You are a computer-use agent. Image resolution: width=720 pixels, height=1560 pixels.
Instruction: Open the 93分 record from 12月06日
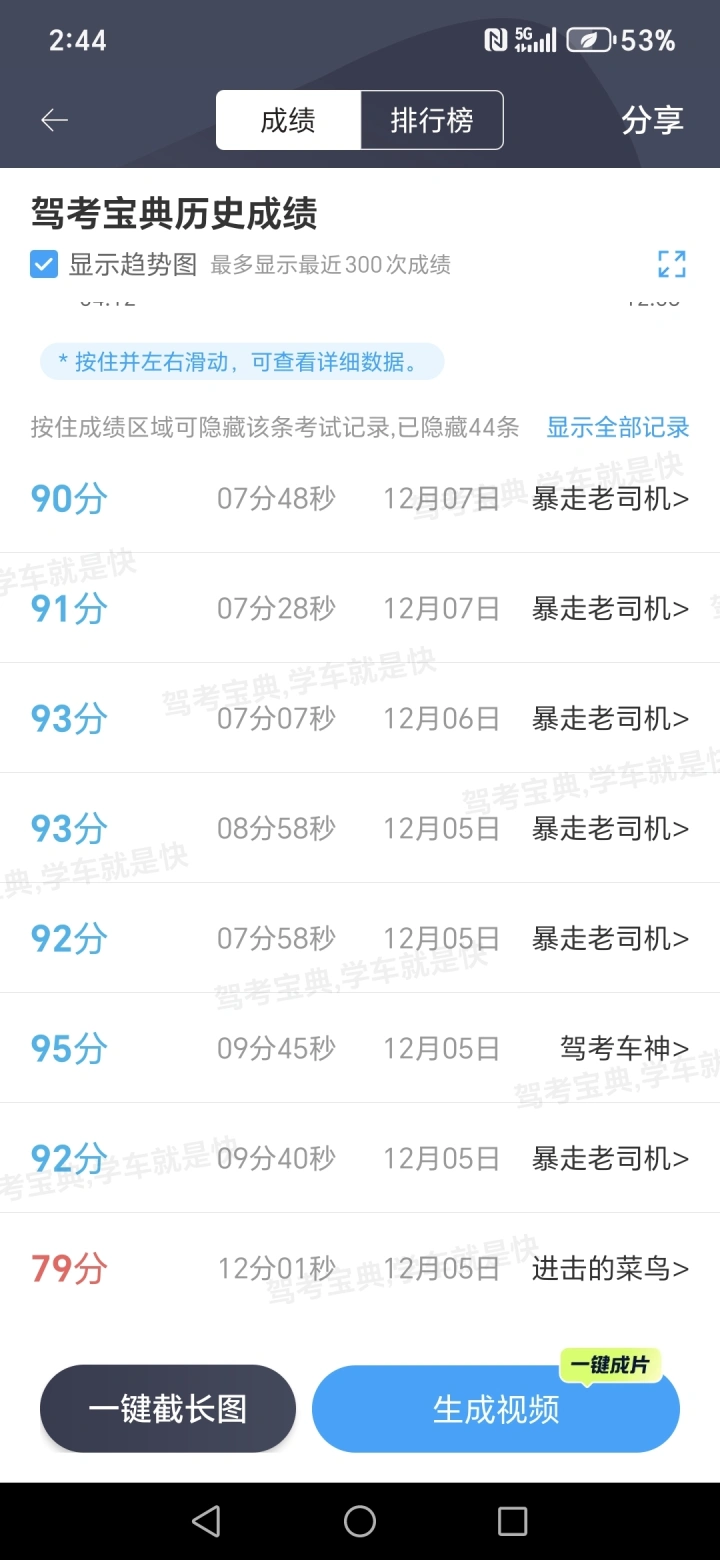(x=360, y=718)
